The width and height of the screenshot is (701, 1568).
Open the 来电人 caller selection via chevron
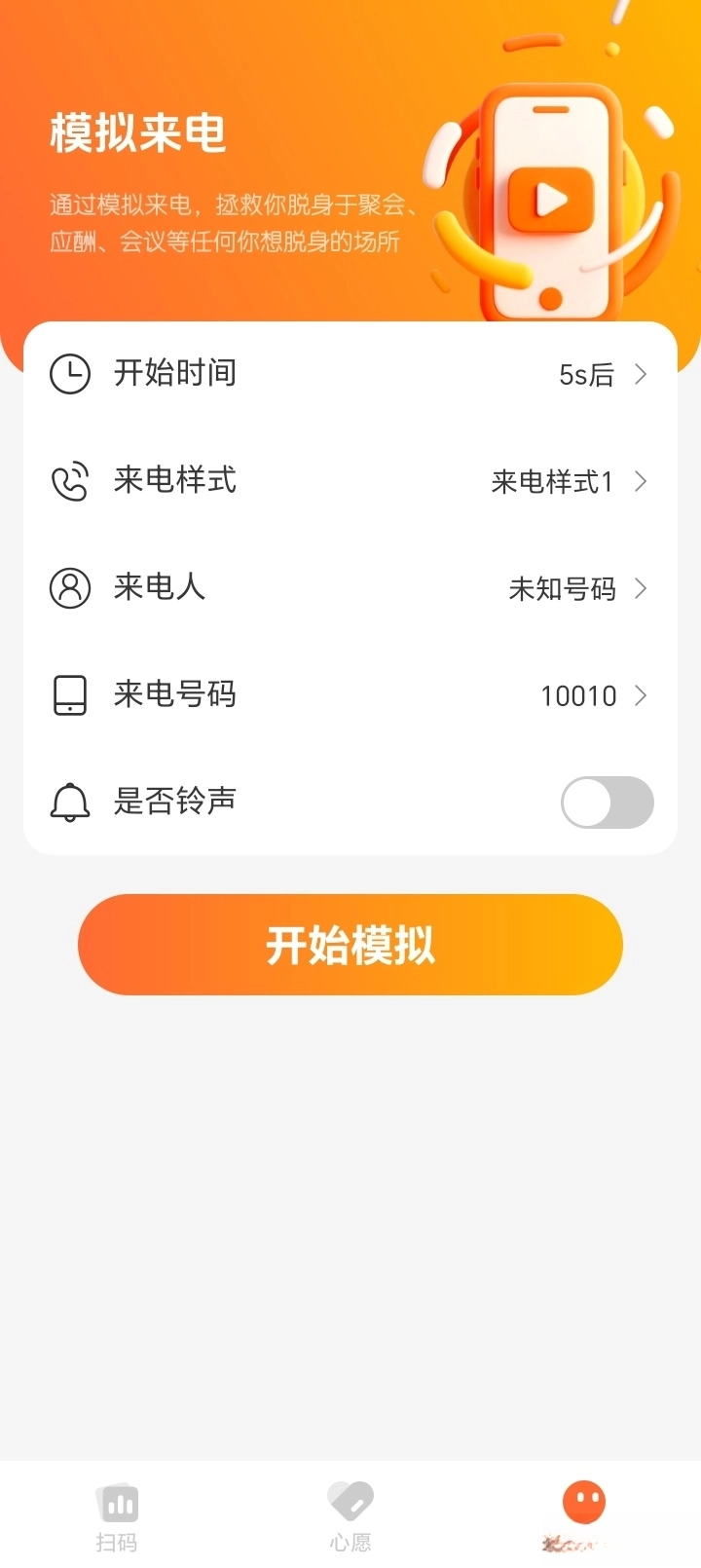[x=641, y=588]
